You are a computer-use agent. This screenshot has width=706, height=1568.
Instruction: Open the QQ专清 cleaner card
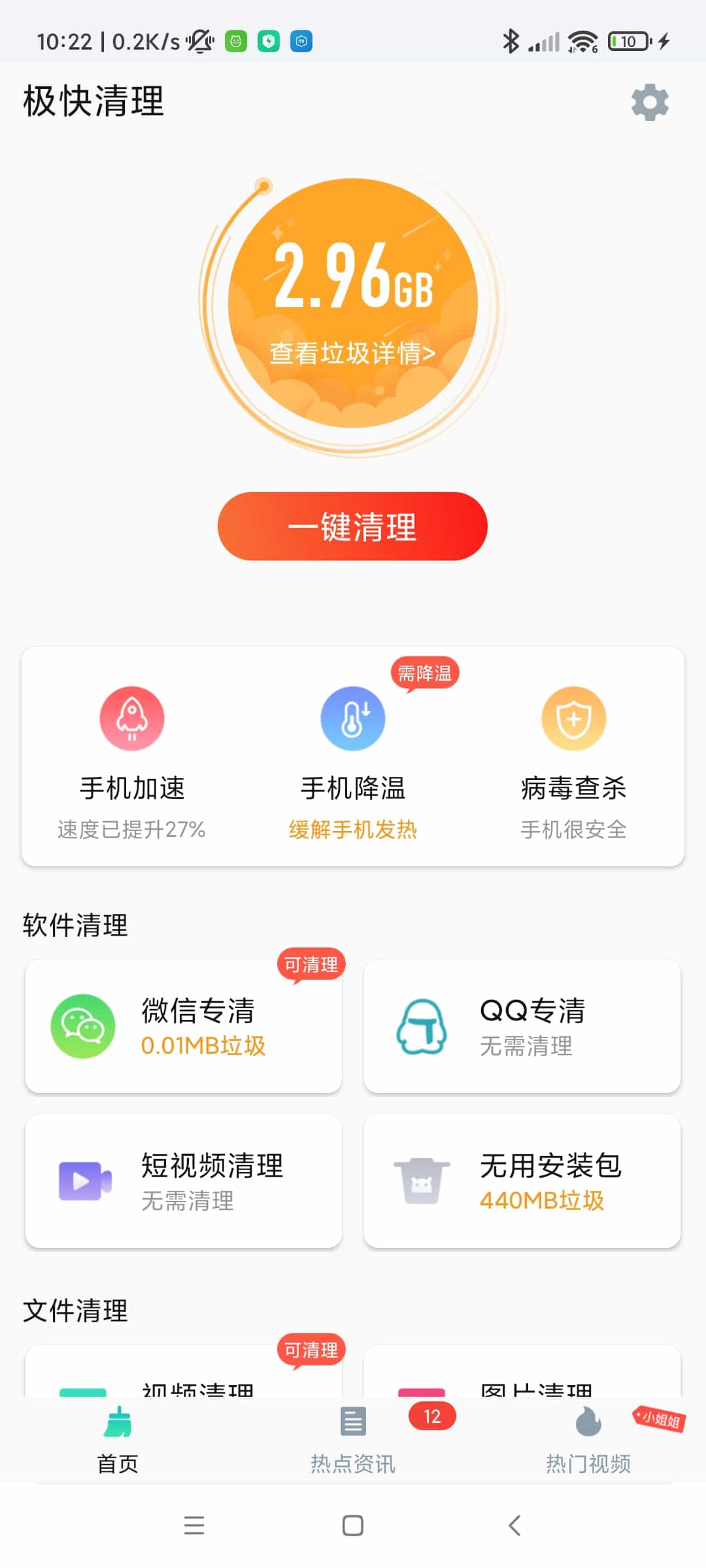pyautogui.click(x=522, y=1026)
